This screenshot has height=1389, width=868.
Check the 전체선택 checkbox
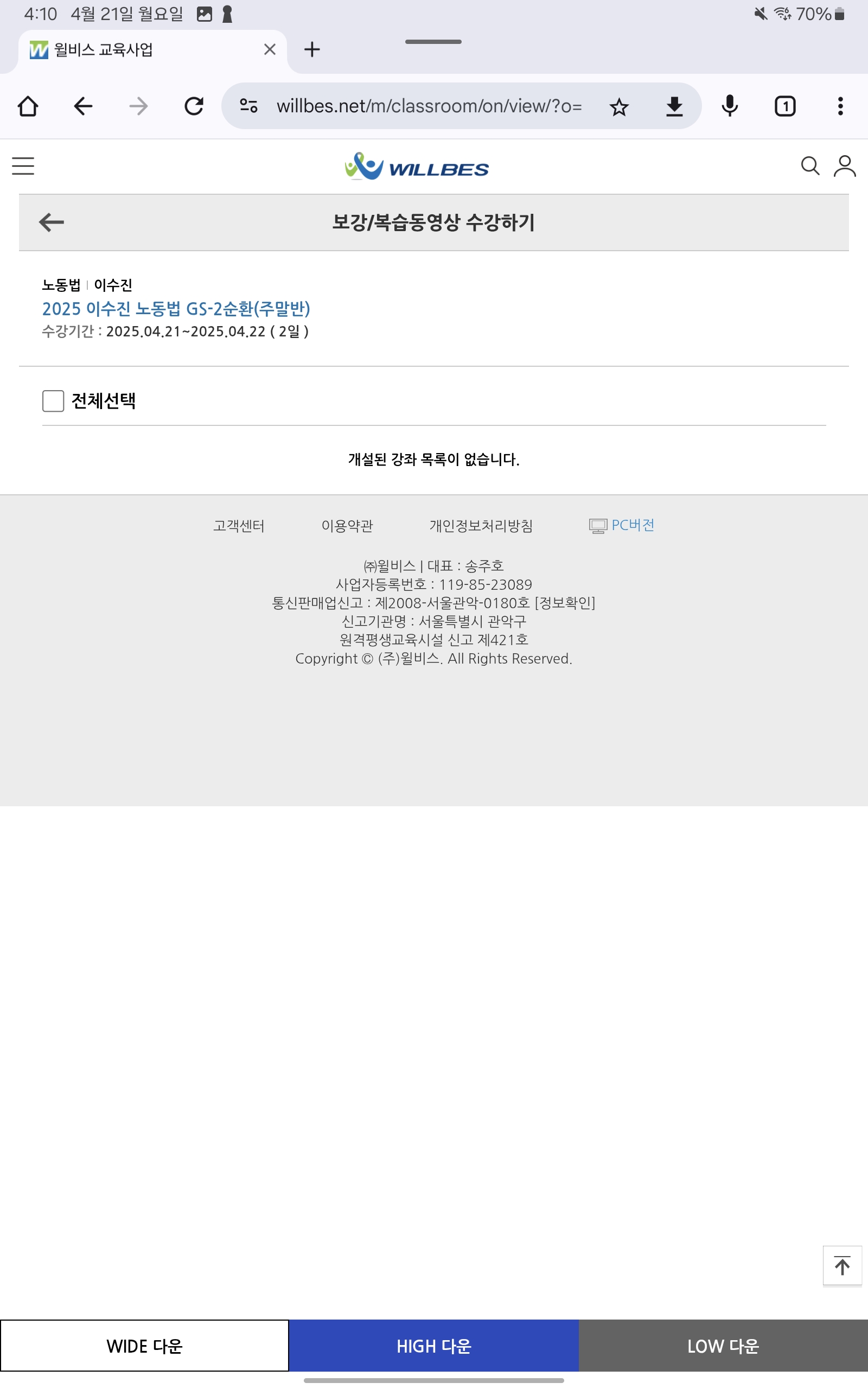coord(53,400)
